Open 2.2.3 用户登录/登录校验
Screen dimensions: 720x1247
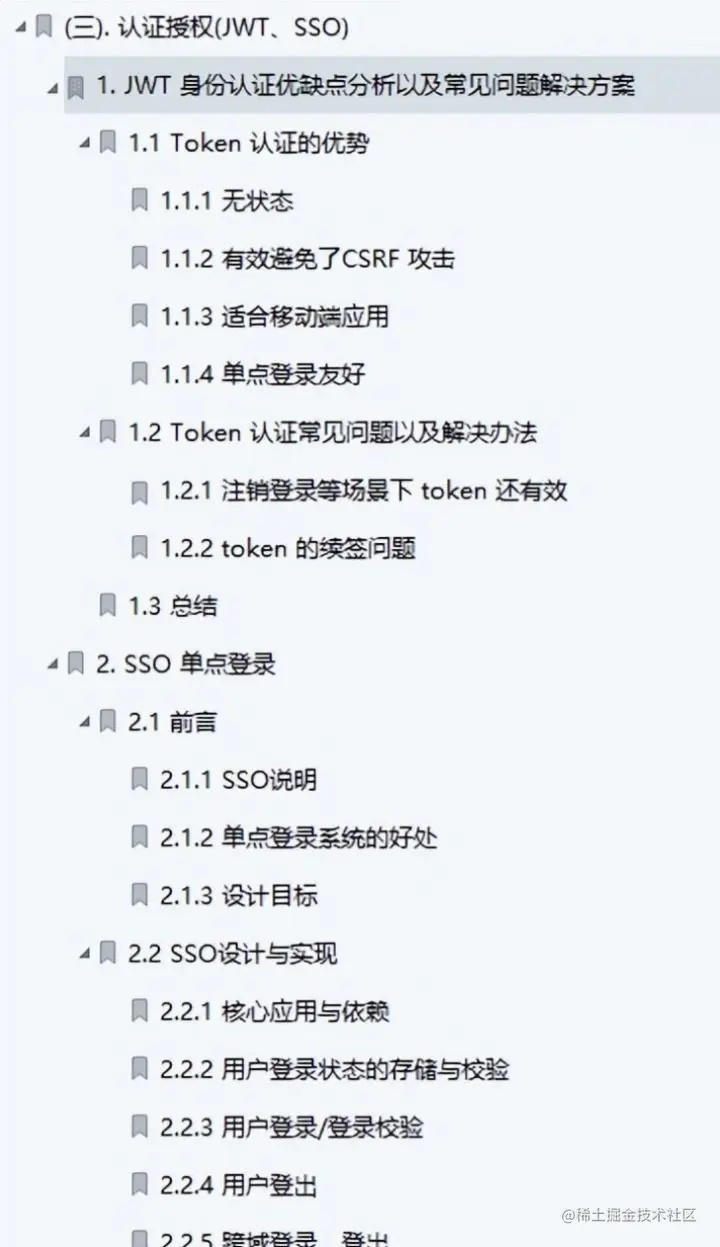(x=291, y=1128)
